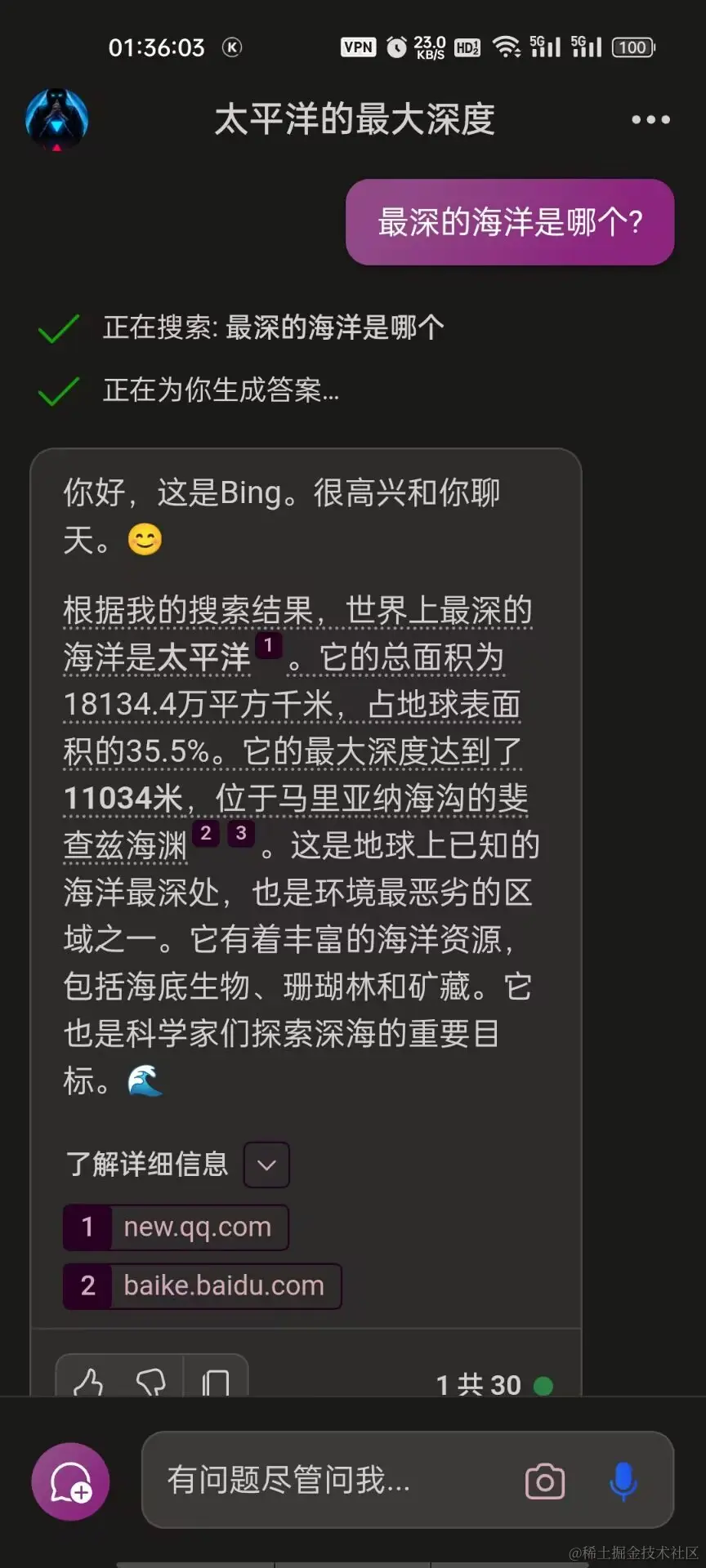Like Bing's answer with thumbs up
The image size is (706, 1568).
coord(88,1382)
